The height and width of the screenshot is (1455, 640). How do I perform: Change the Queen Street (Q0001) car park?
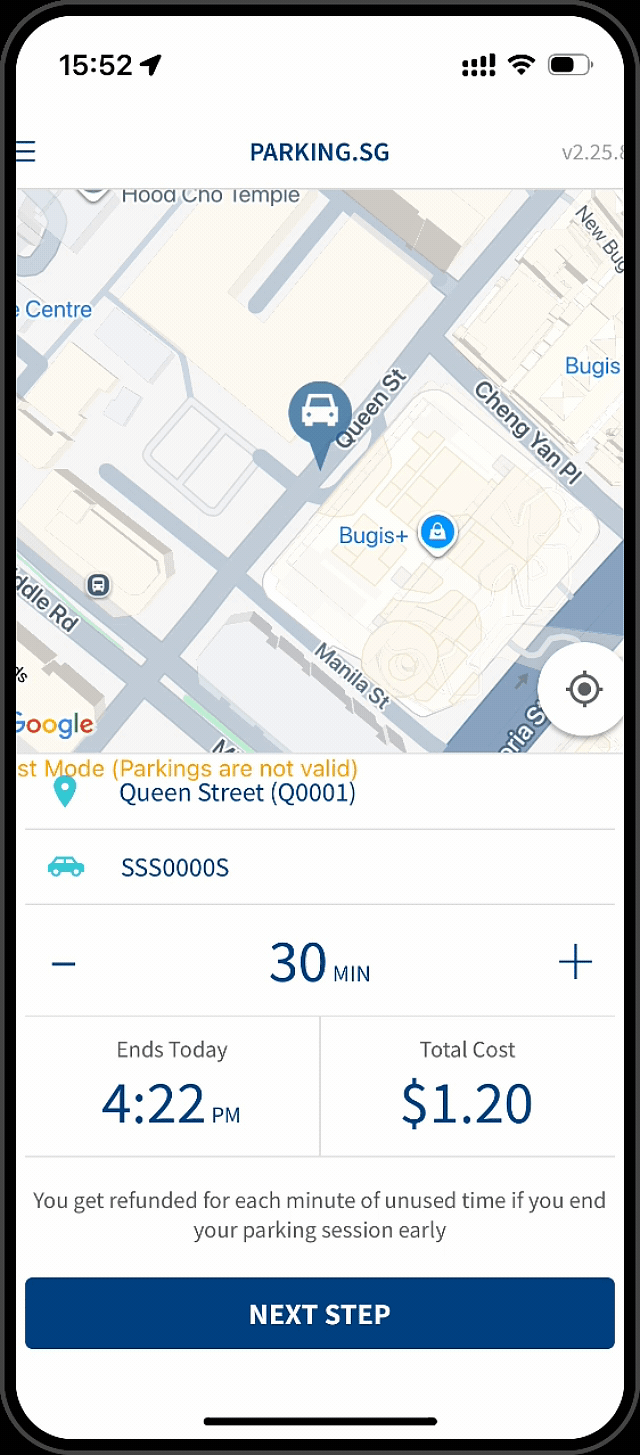(237, 794)
